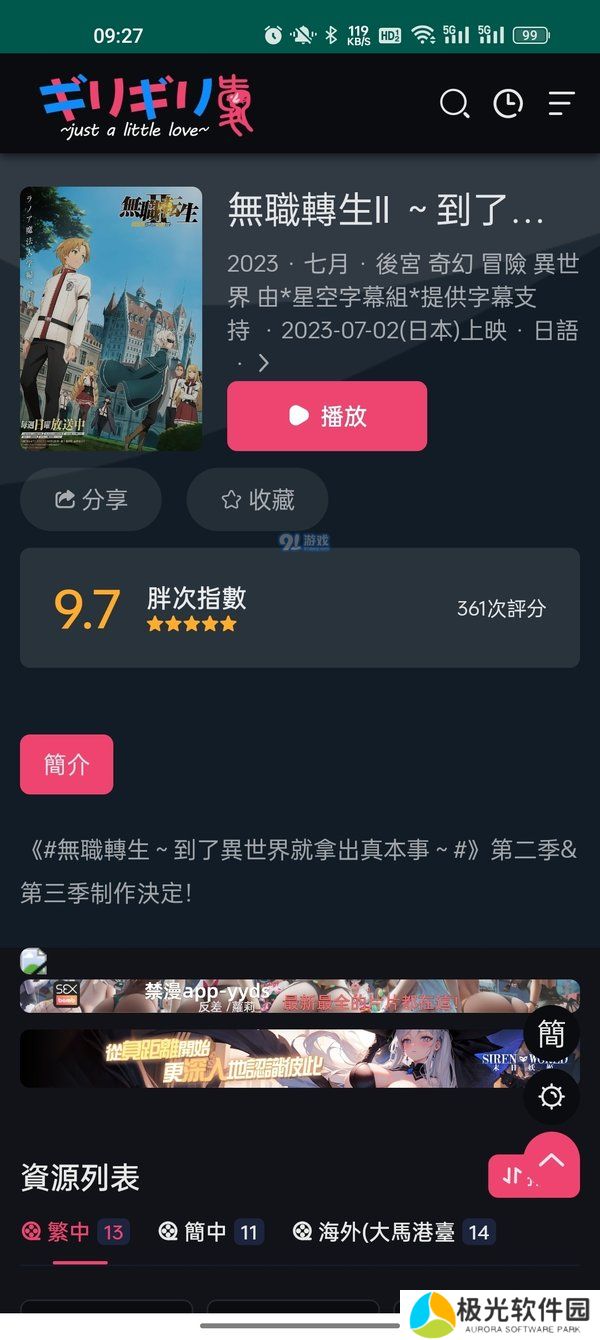Open the 無職轉生 poster thumbnail
600x1340 pixels.
click(x=111, y=319)
